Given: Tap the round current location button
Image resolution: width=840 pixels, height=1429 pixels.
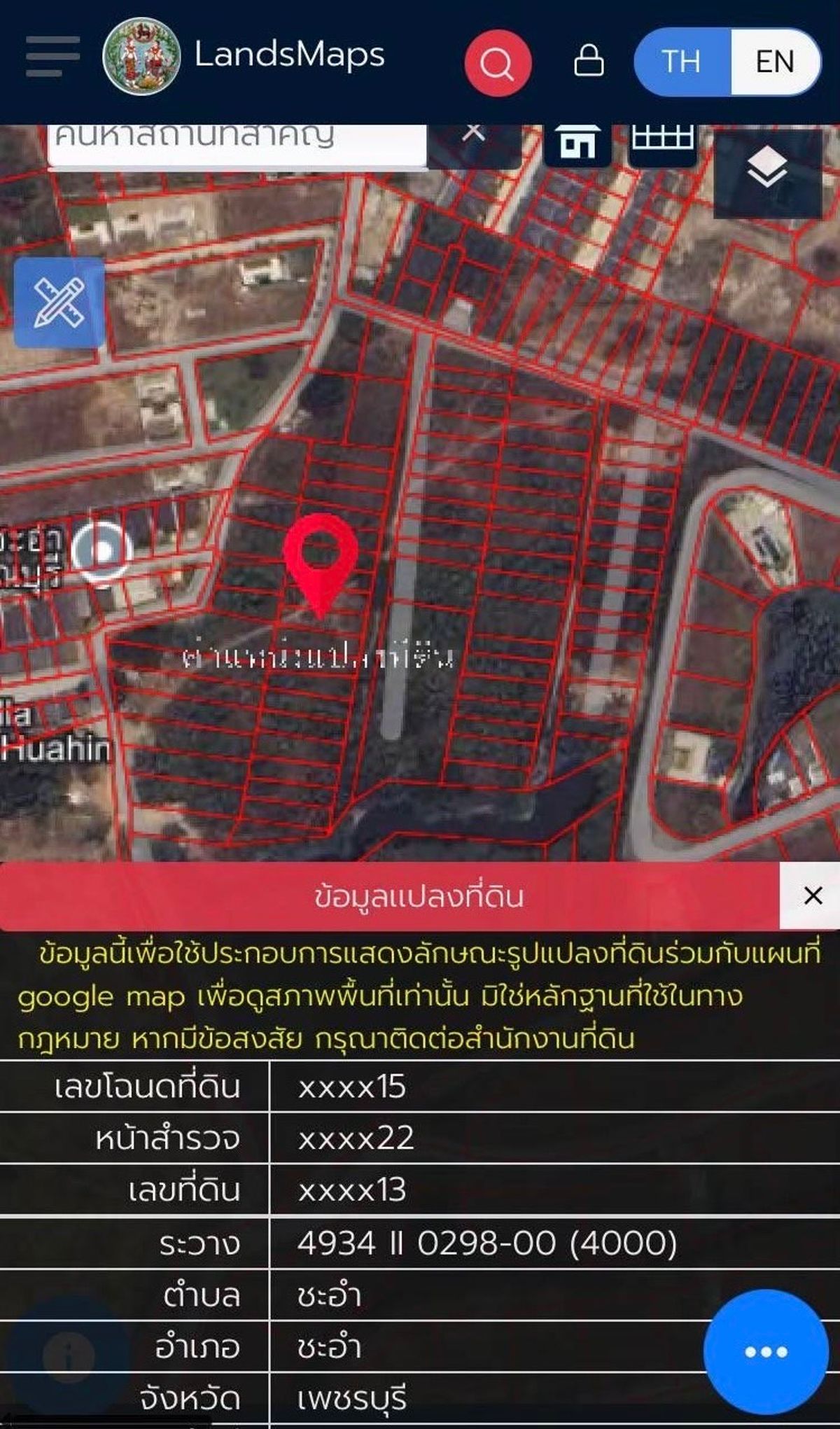Looking at the screenshot, I should [103, 551].
